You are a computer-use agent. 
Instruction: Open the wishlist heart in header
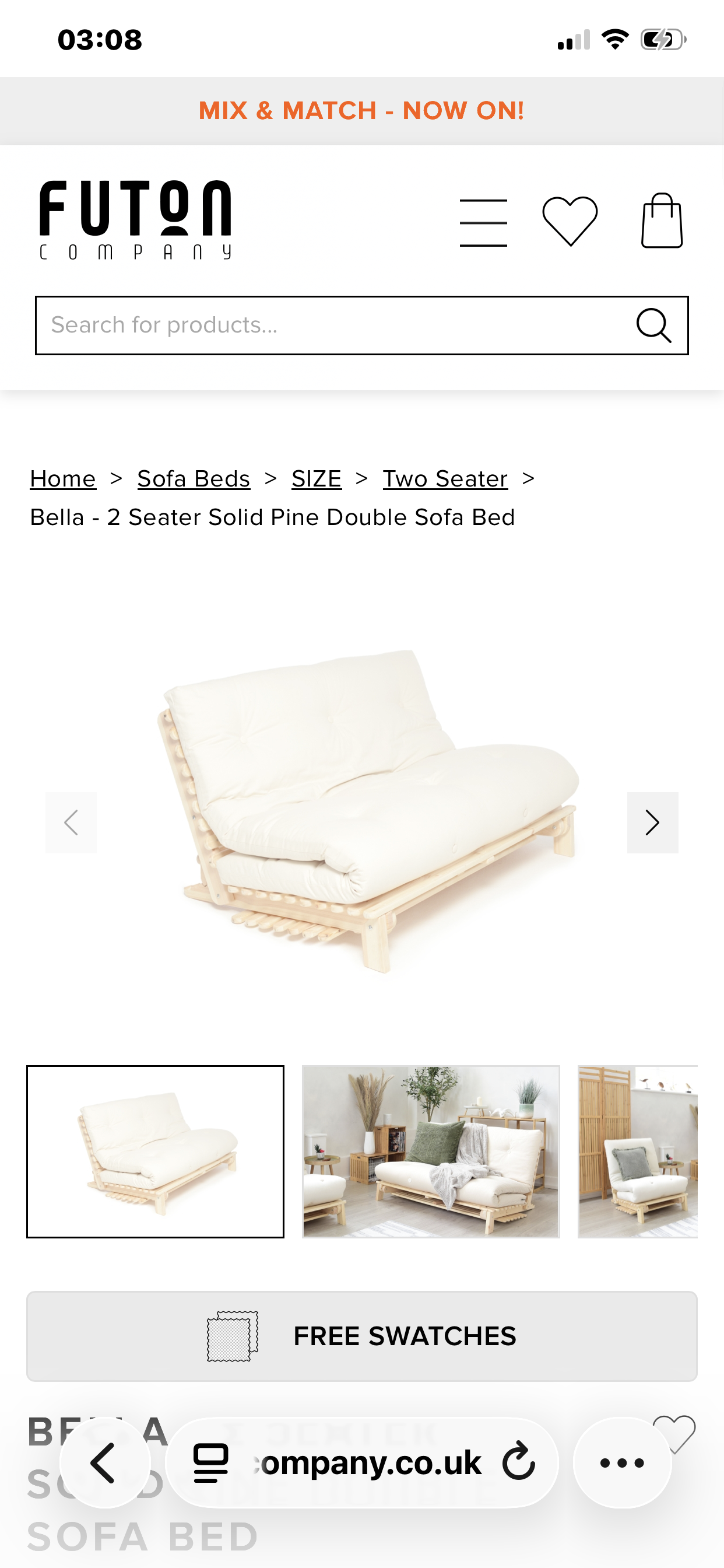point(570,221)
